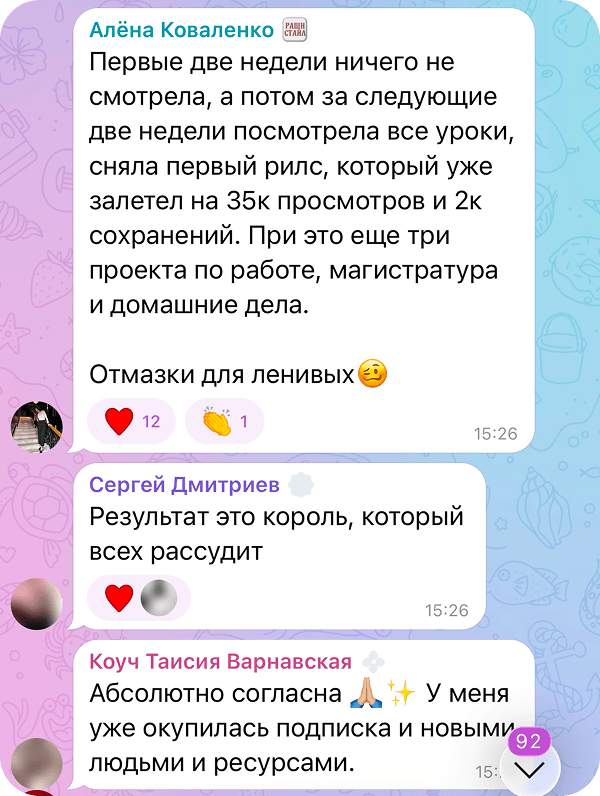Open Алёна Коваленко's profile name
600x796 pixels.
point(181,30)
